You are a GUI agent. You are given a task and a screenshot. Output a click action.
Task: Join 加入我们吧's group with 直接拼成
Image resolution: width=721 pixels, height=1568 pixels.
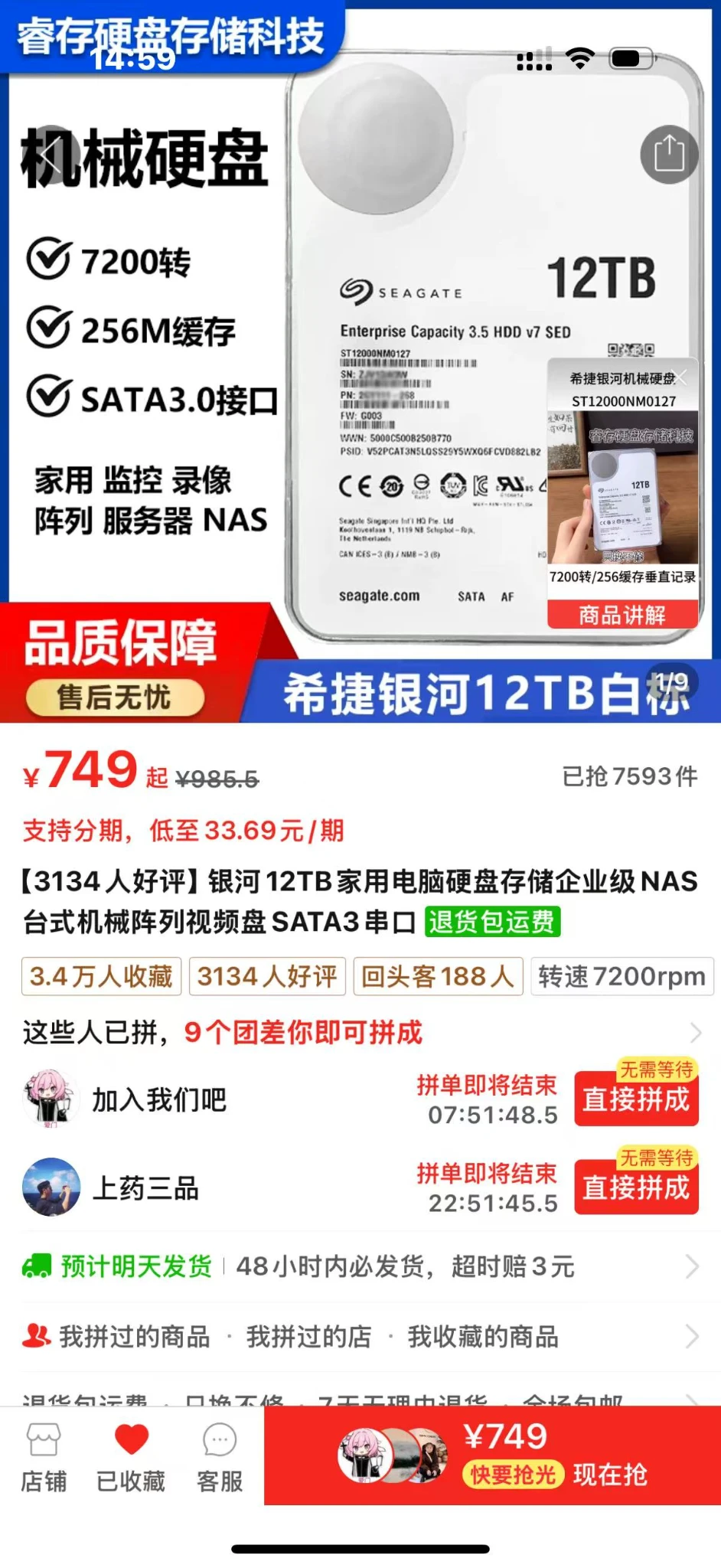click(x=636, y=1099)
